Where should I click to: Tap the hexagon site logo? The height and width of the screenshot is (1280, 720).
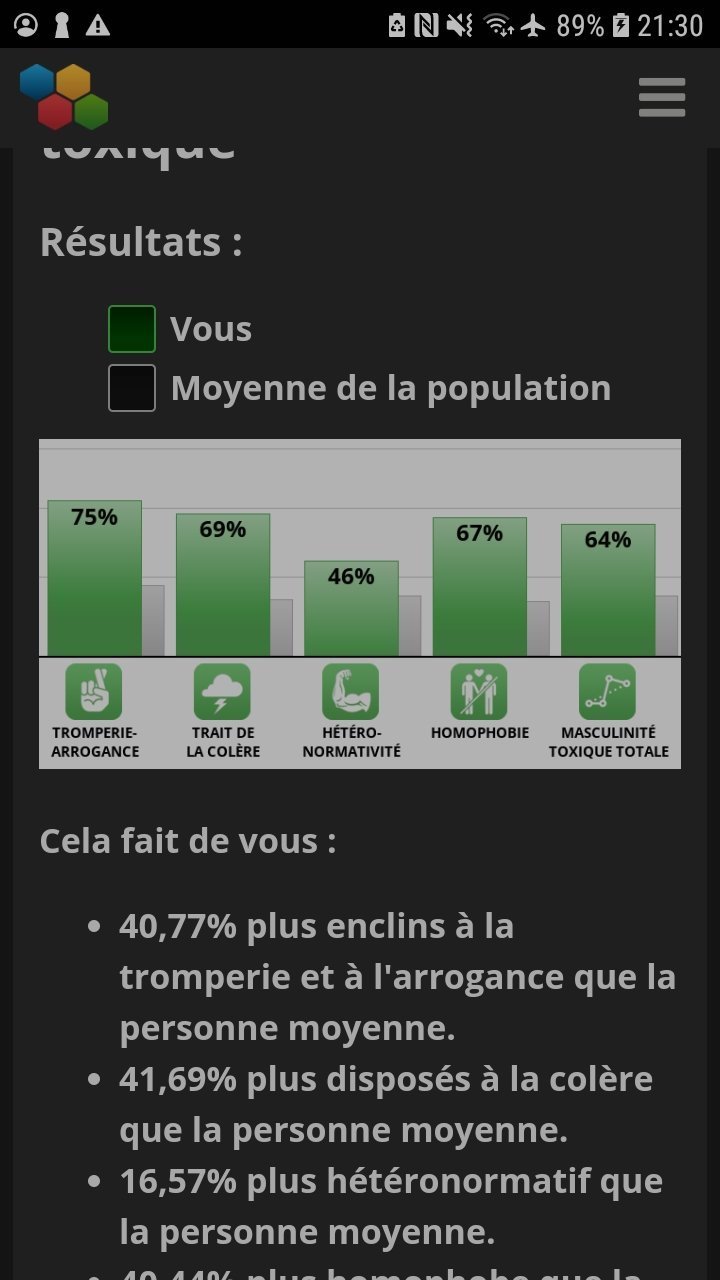click(64, 97)
